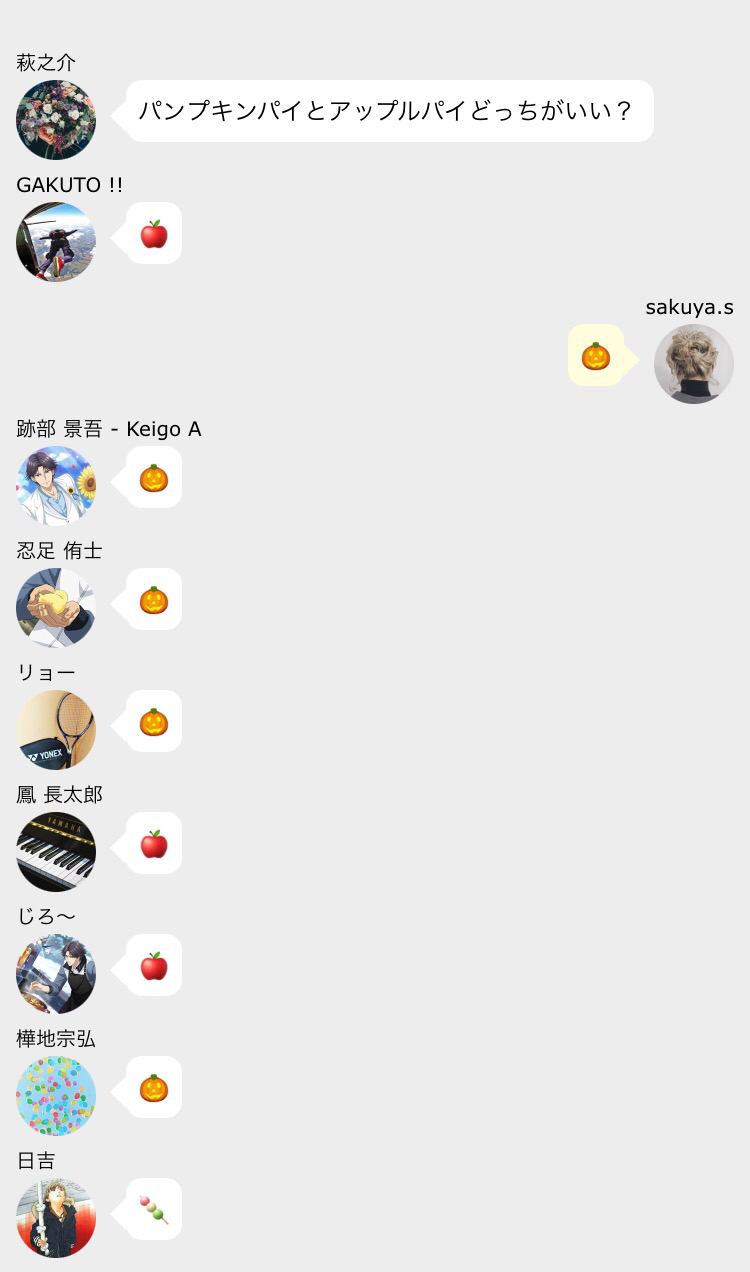The height and width of the screenshot is (1272, 750).
Task: Open じろ〜's profile avatar
Action: [x=56, y=974]
